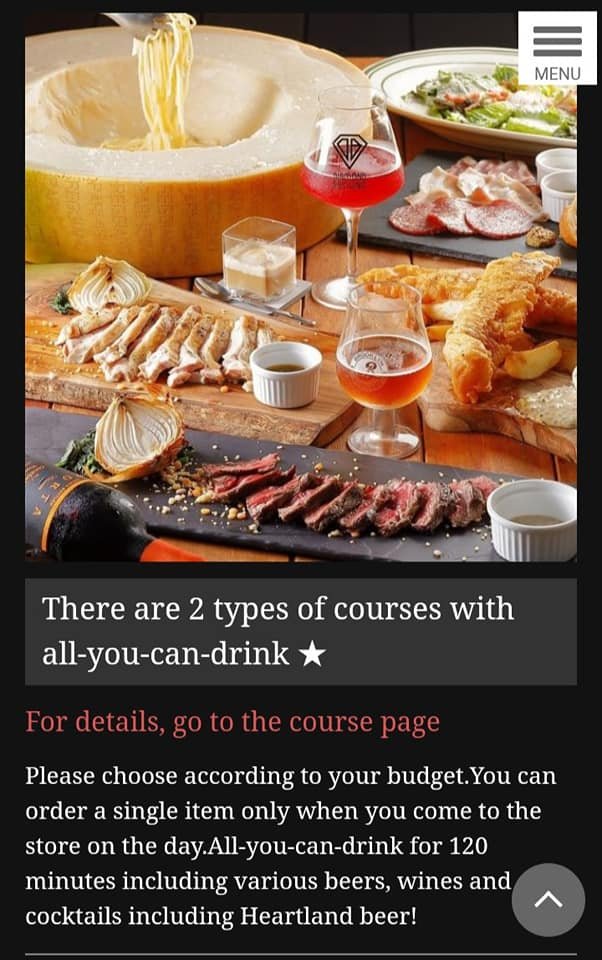Tap the scroll-to-top arrow button
Viewport: 602px width, 960px height.
point(547,899)
